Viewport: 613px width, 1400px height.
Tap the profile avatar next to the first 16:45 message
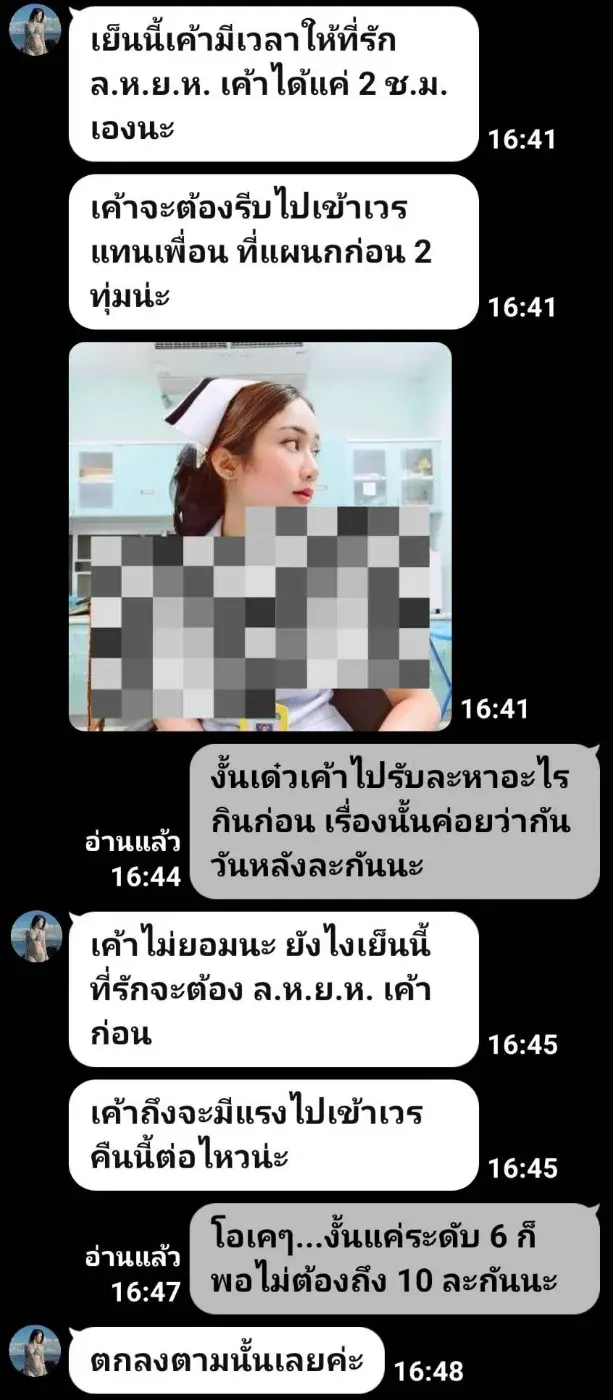35,937
